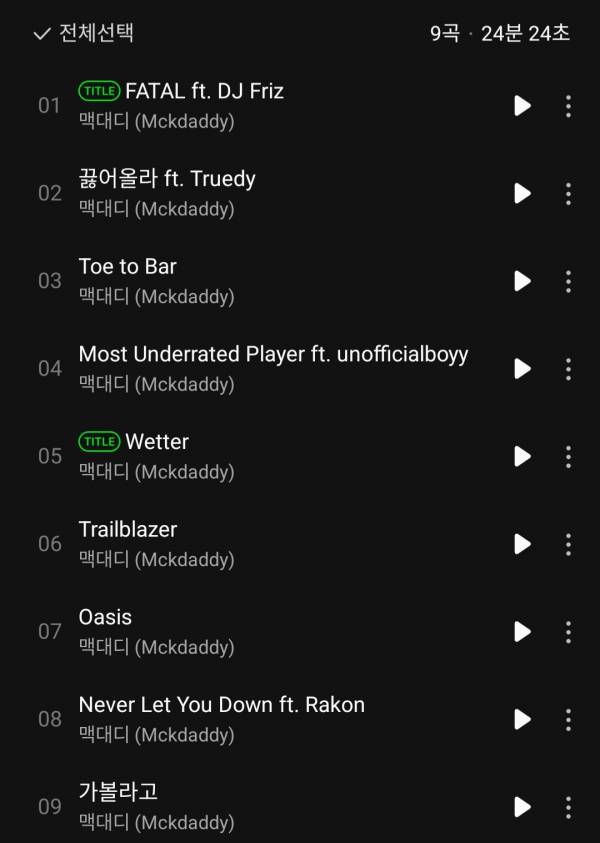Open more options for FATAL ft. DJ Friz
The image size is (600, 843).
click(568, 105)
